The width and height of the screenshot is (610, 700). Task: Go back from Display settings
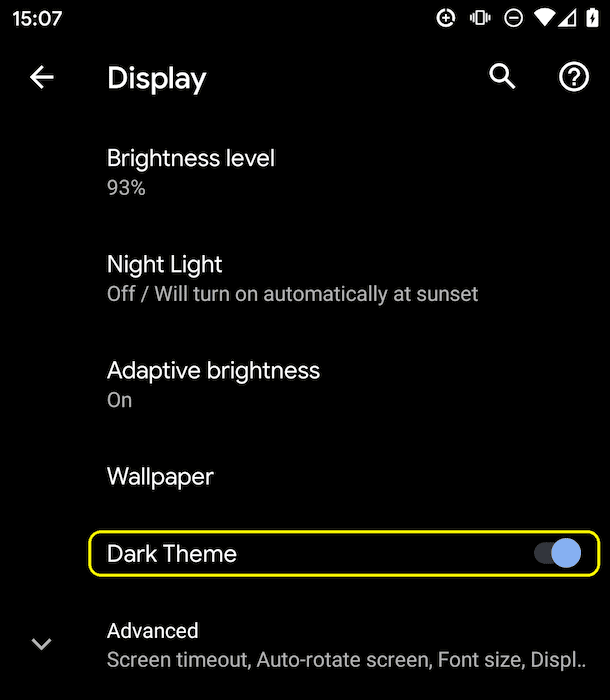[42, 77]
